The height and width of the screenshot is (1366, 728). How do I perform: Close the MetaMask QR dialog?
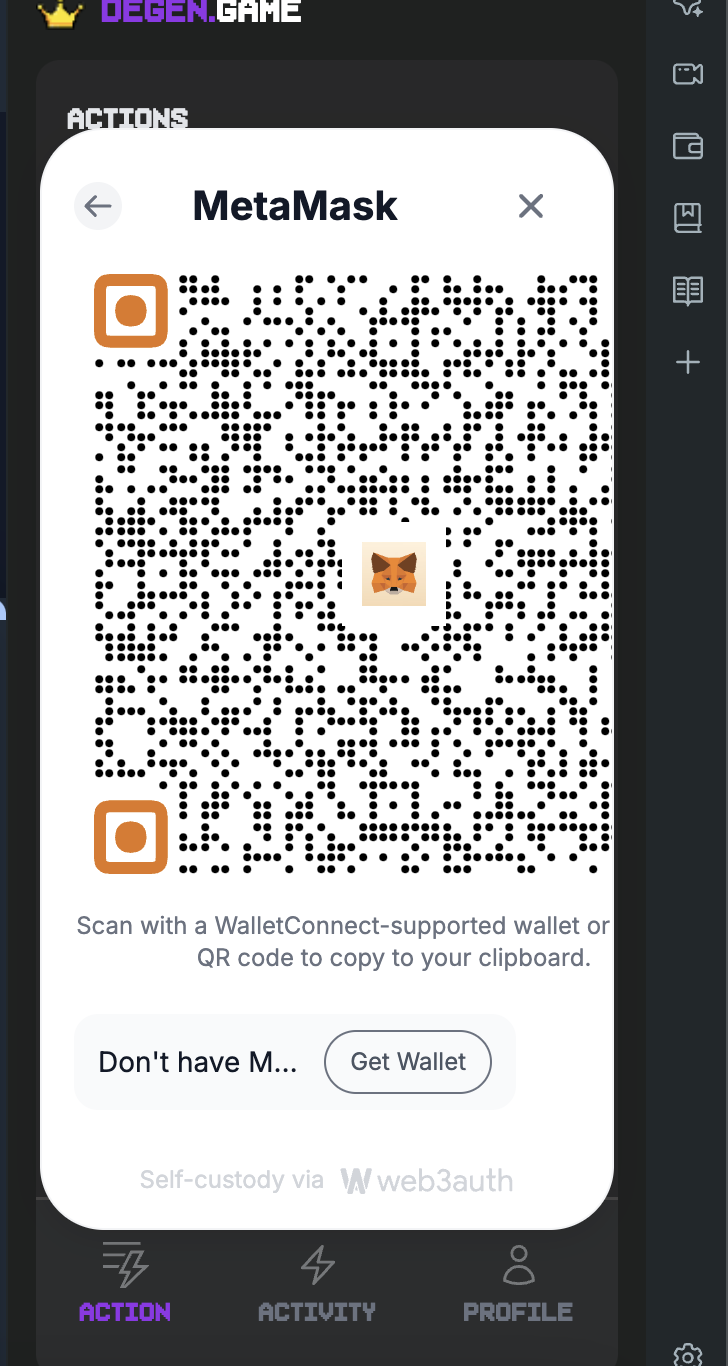pyautogui.click(x=531, y=206)
